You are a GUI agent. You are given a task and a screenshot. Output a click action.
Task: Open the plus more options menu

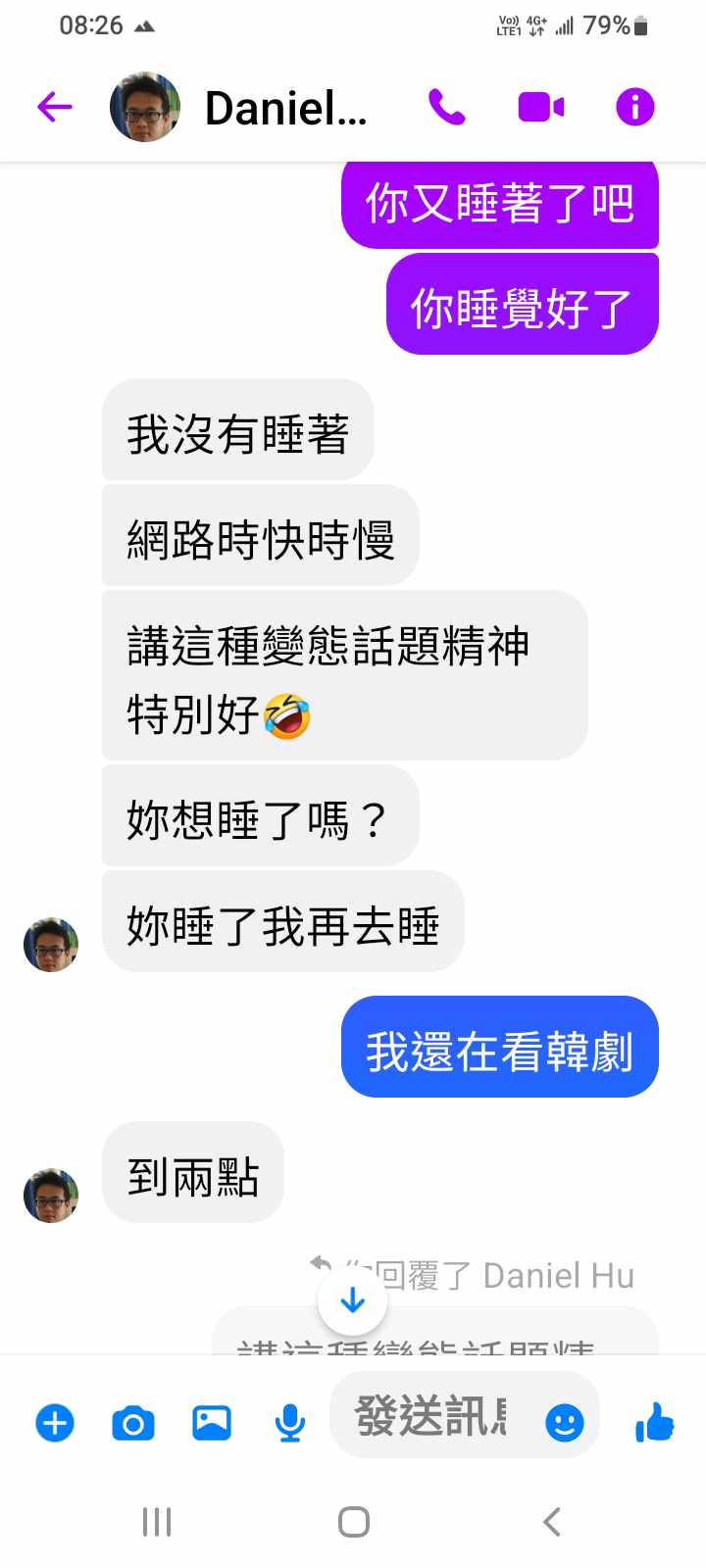(x=55, y=1422)
